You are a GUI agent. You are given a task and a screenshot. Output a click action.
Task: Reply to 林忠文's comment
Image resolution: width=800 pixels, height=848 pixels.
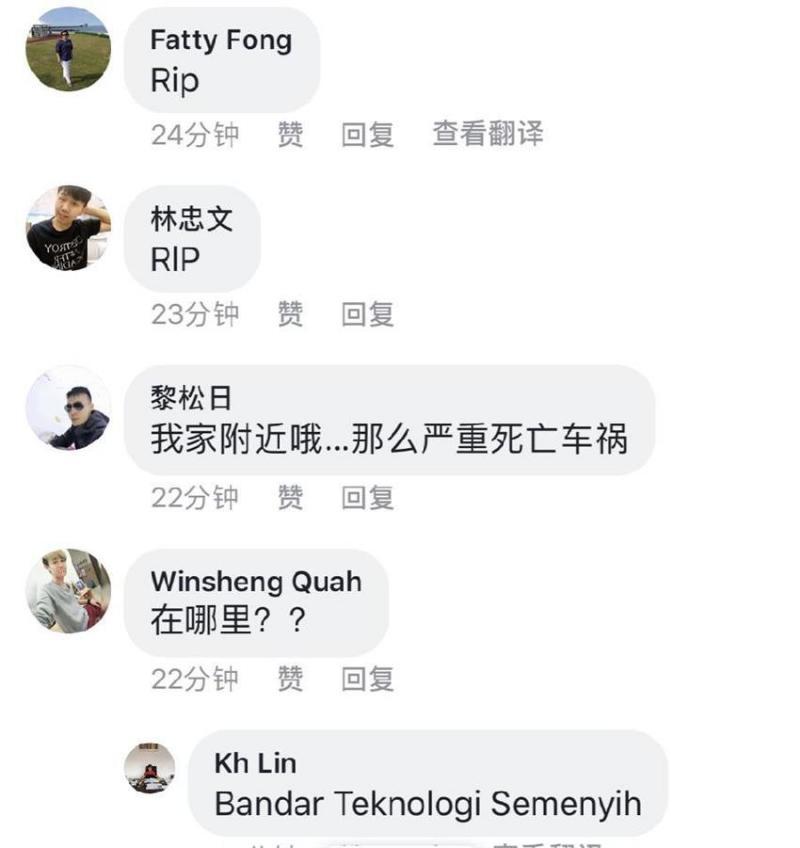point(367,314)
